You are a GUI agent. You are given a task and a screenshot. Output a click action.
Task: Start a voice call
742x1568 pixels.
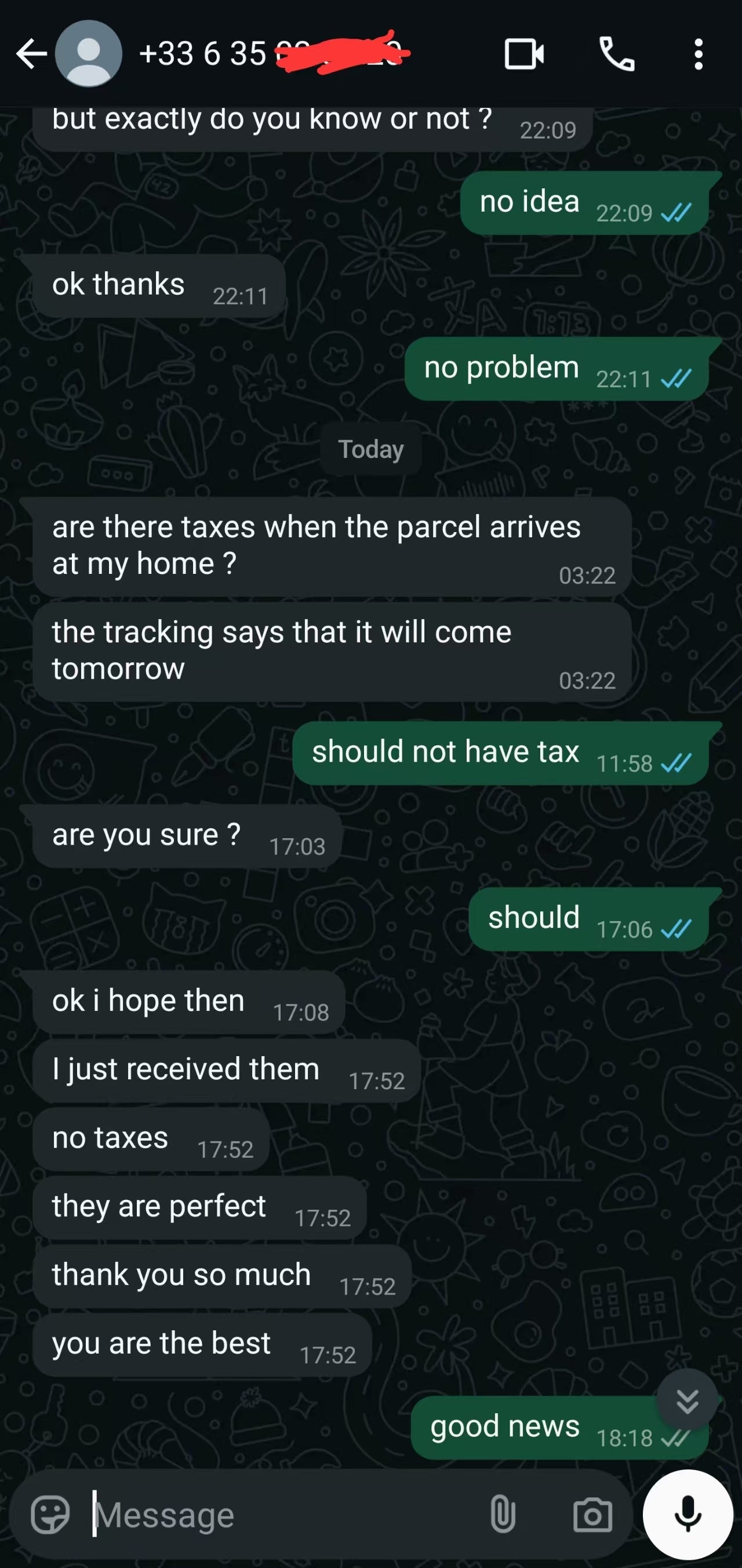tap(617, 54)
